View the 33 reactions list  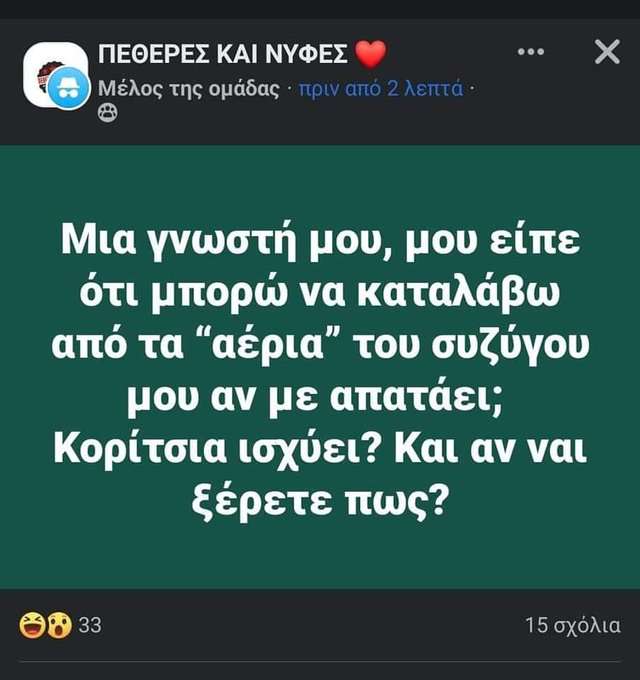pos(62,626)
